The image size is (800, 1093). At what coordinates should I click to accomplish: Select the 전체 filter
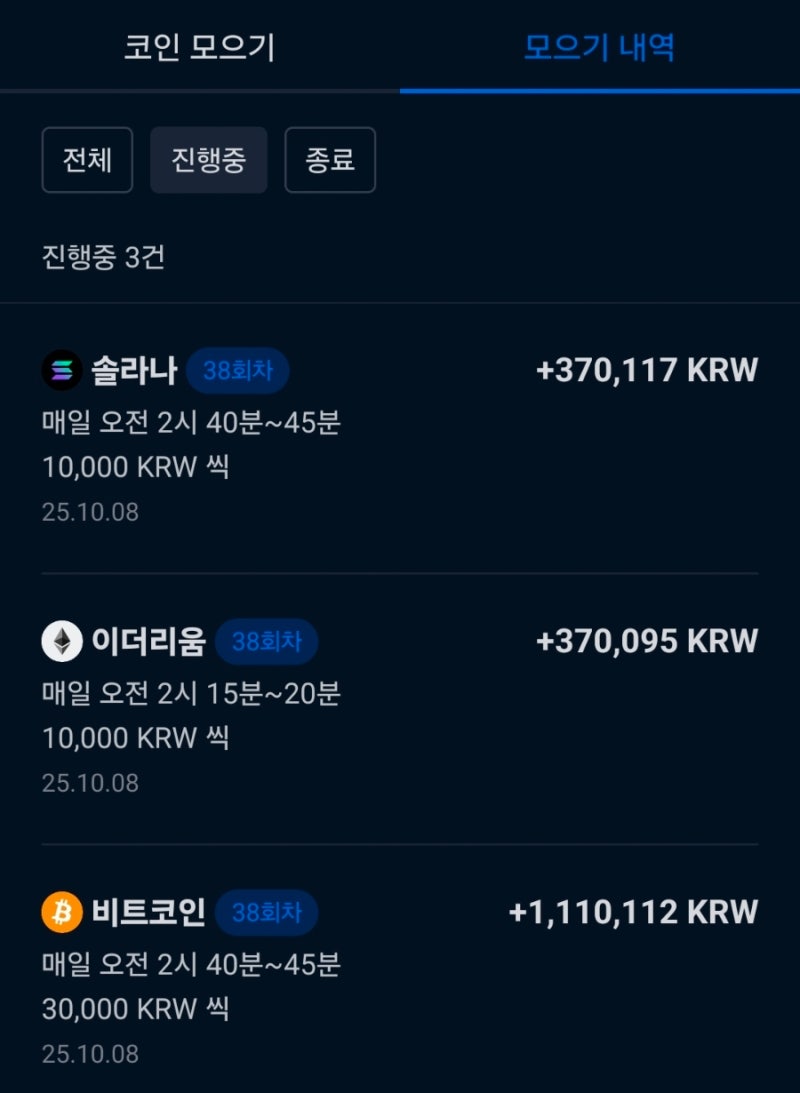click(x=87, y=160)
